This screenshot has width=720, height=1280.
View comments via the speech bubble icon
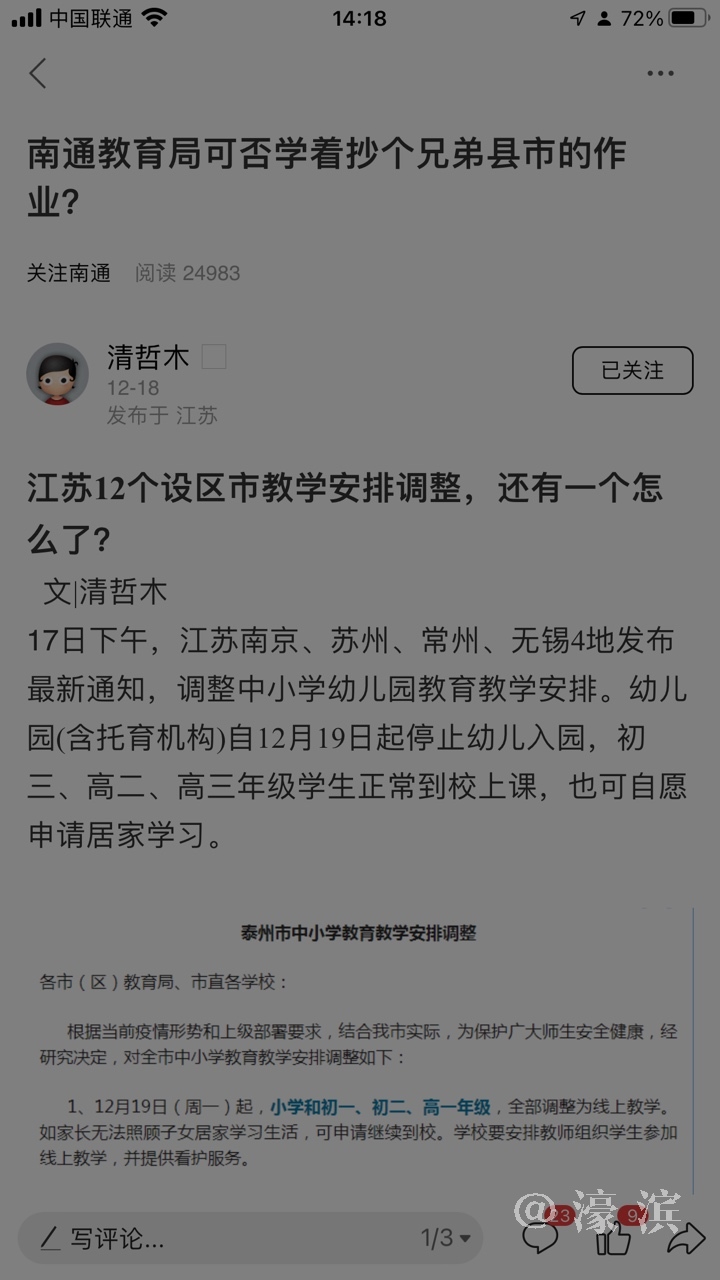[x=541, y=1239]
